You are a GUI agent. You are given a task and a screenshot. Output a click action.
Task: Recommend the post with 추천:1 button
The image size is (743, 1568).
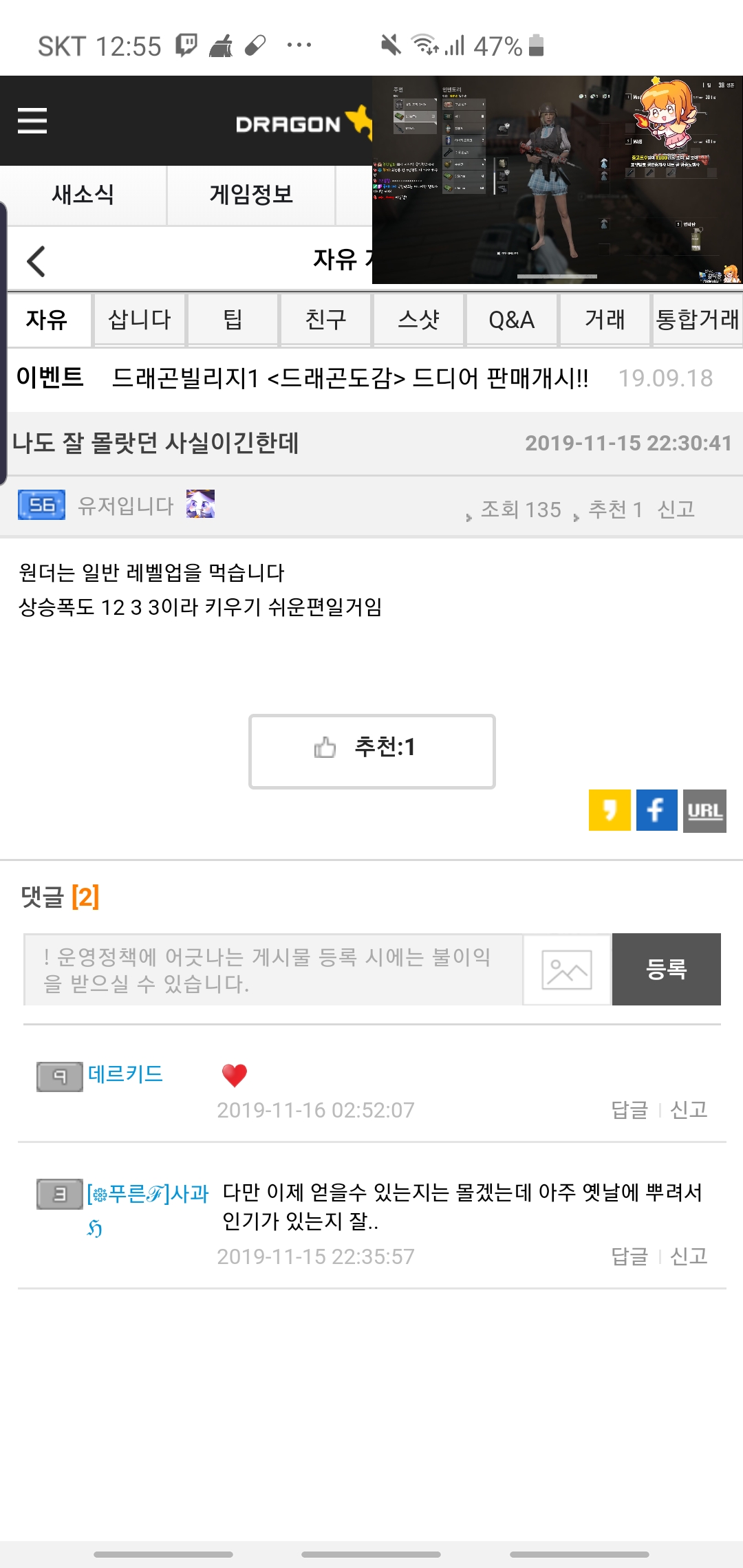[371, 751]
